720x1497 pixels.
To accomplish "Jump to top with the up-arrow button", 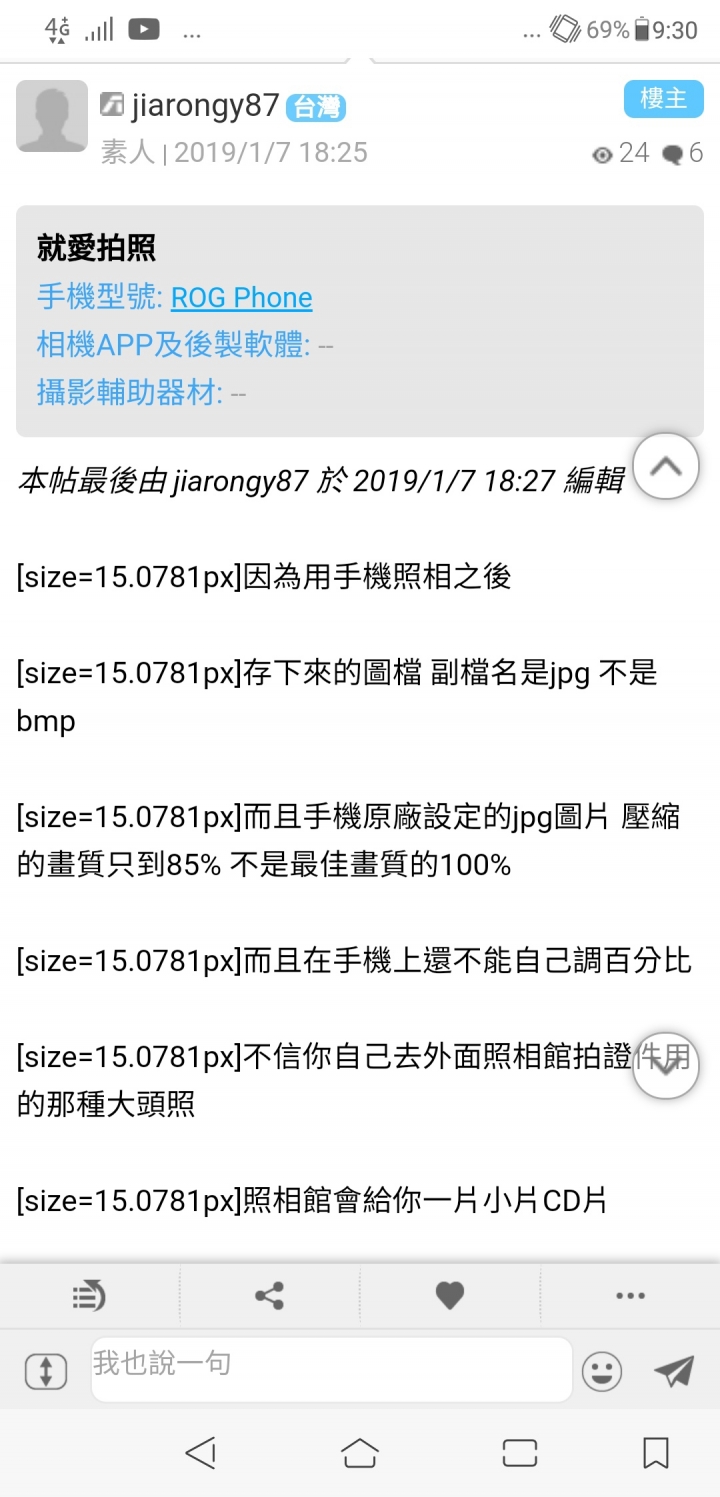I will pyautogui.click(x=666, y=466).
